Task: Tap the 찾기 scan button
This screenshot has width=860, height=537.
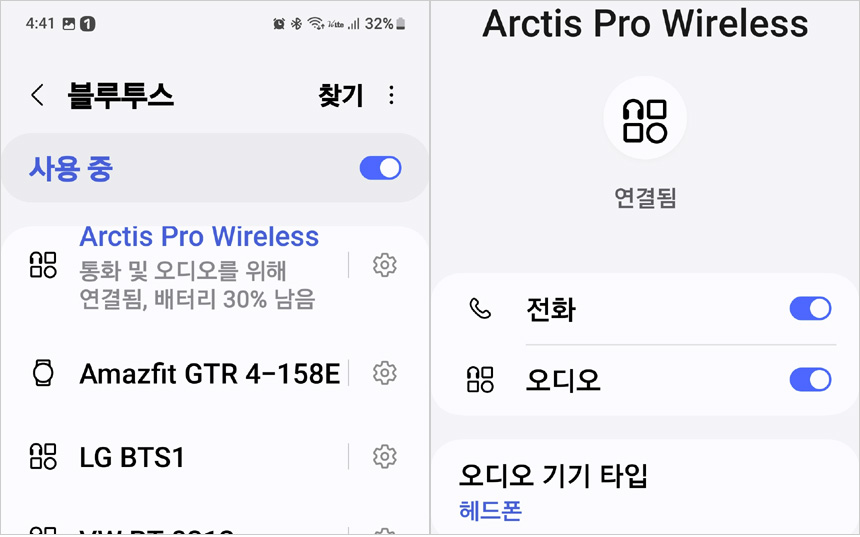Action: 340,96
